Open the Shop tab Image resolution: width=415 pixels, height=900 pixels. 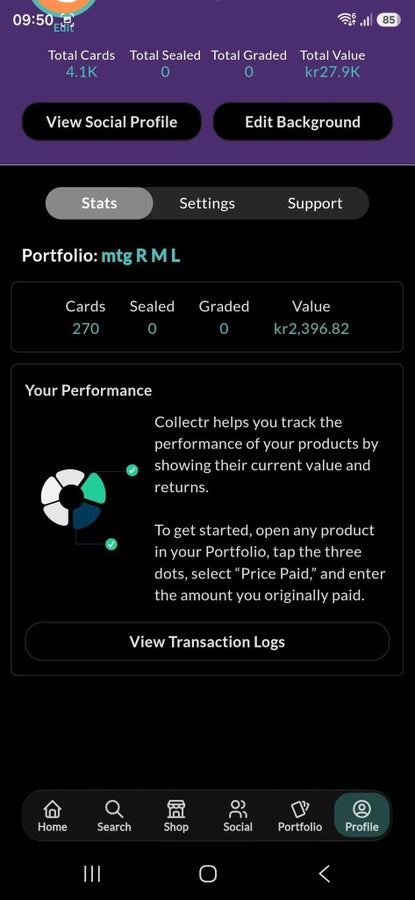(176, 816)
